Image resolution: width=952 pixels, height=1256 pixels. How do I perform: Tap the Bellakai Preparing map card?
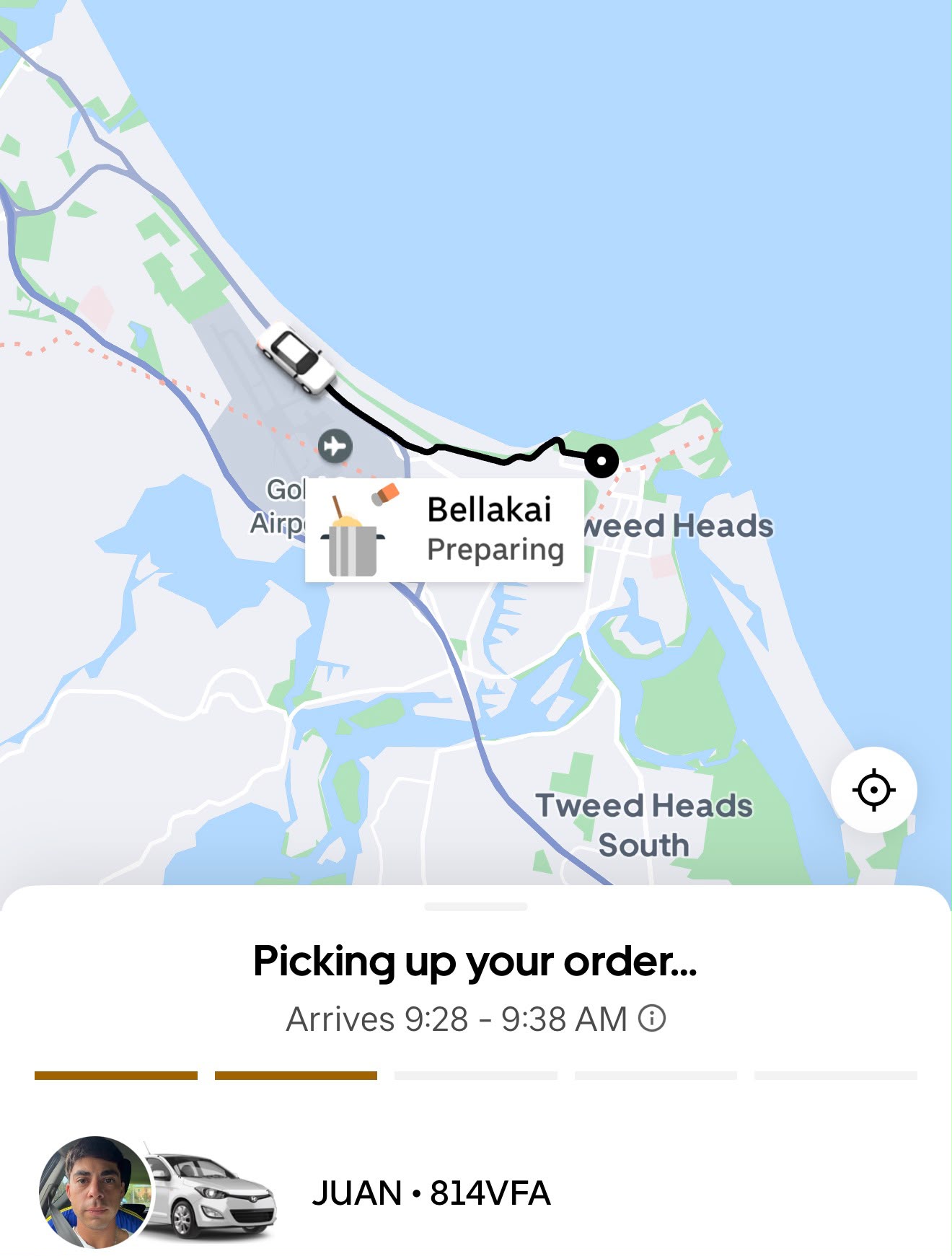444,530
